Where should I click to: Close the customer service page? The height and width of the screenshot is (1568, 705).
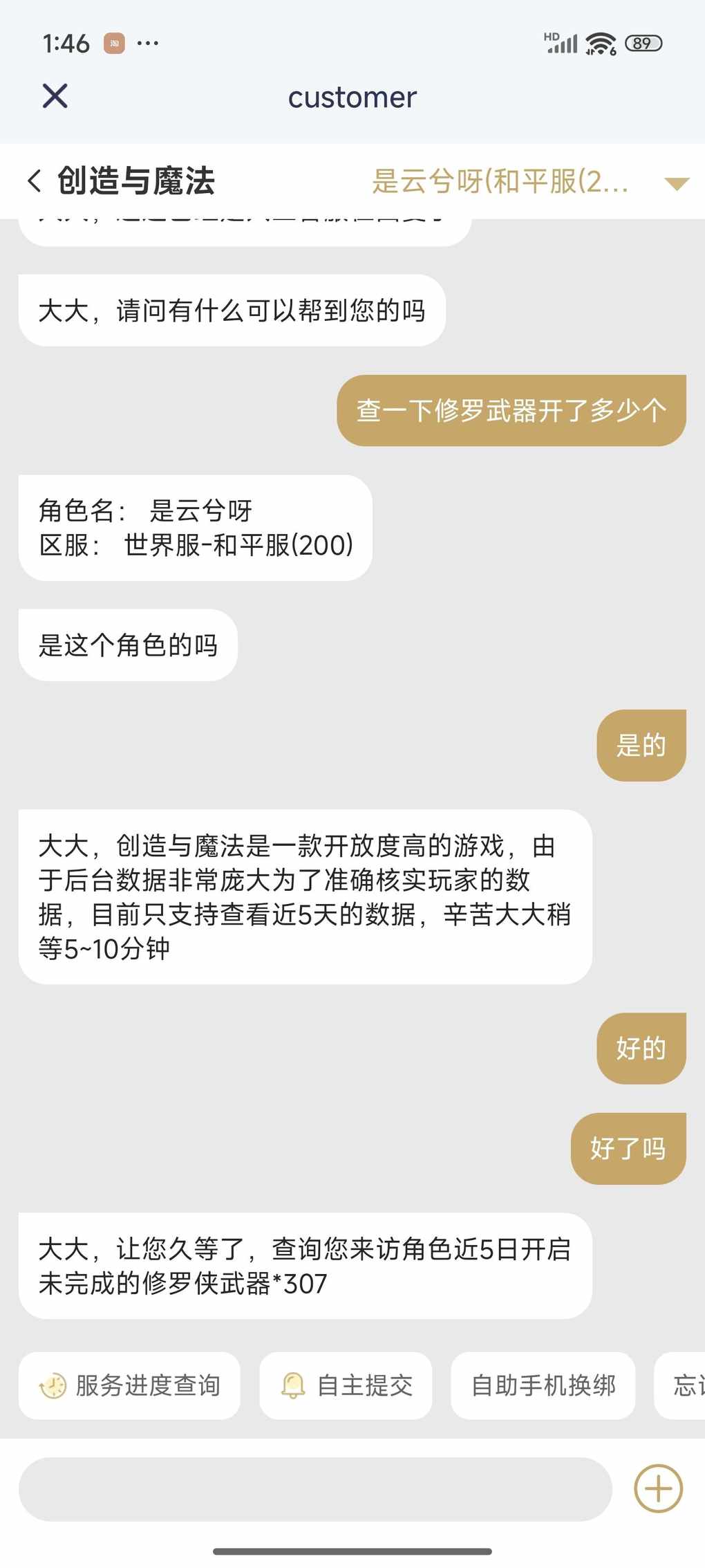(55, 96)
